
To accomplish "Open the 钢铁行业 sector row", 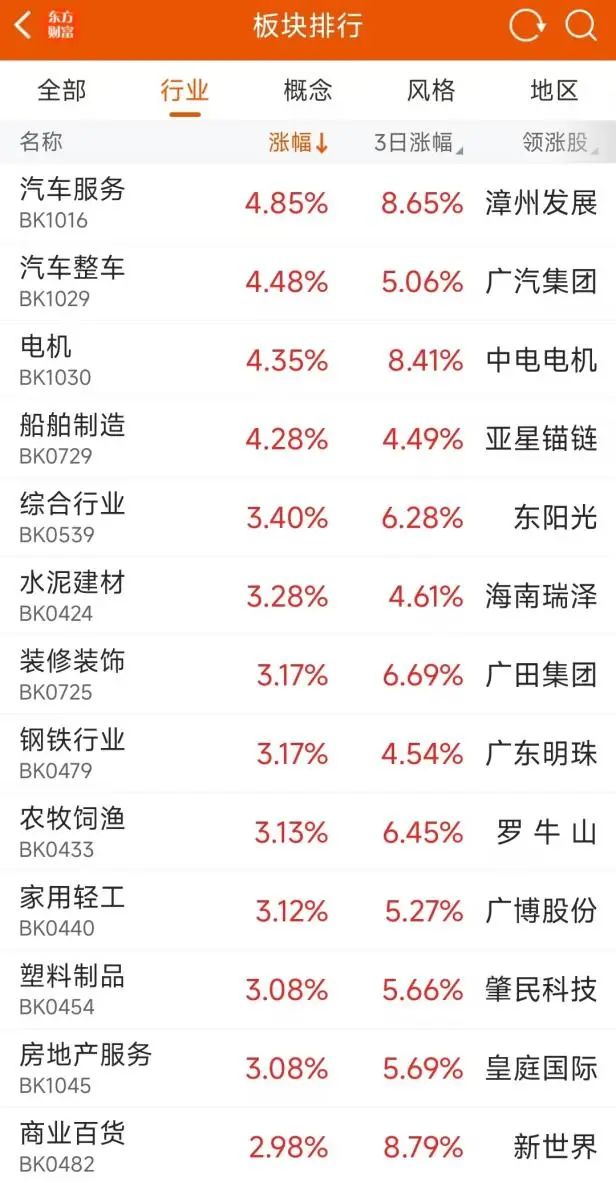I will pos(308,754).
